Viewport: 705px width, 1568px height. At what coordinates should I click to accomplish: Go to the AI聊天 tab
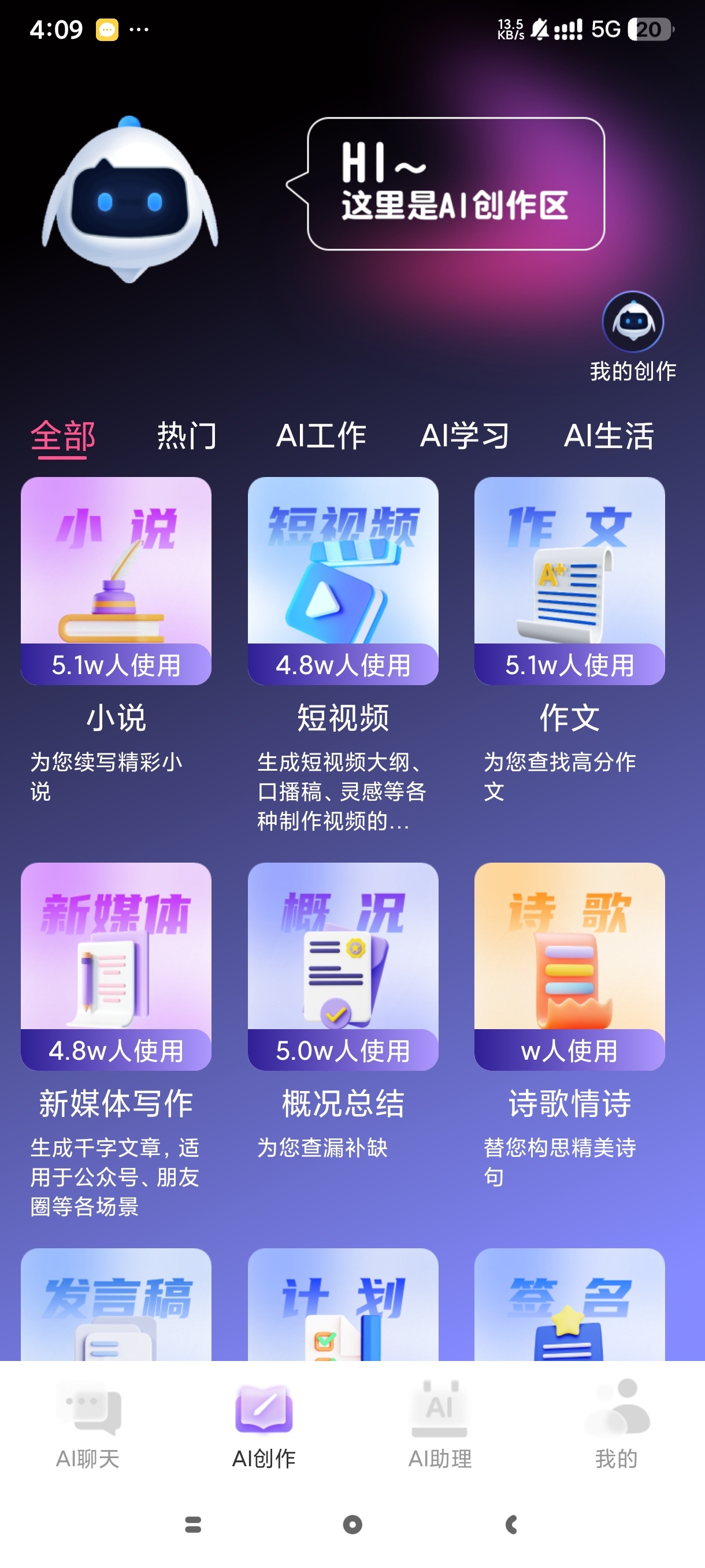click(88, 1426)
